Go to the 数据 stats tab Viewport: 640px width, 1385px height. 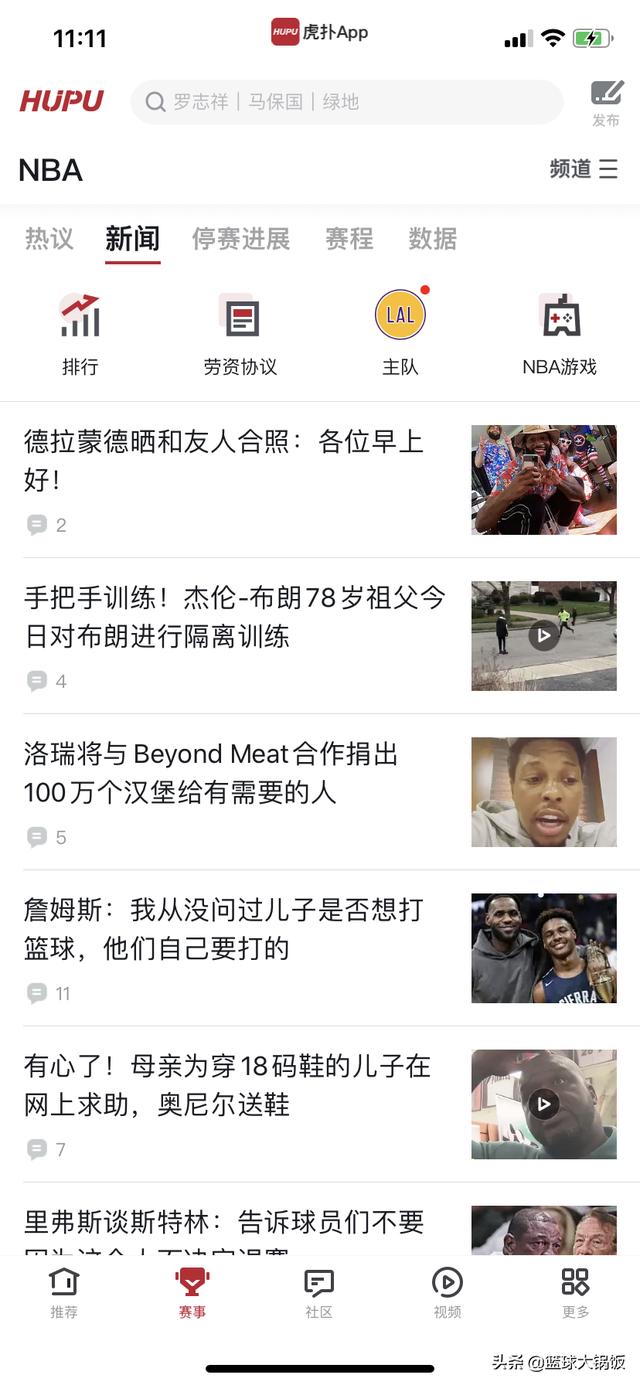click(x=432, y=239)
